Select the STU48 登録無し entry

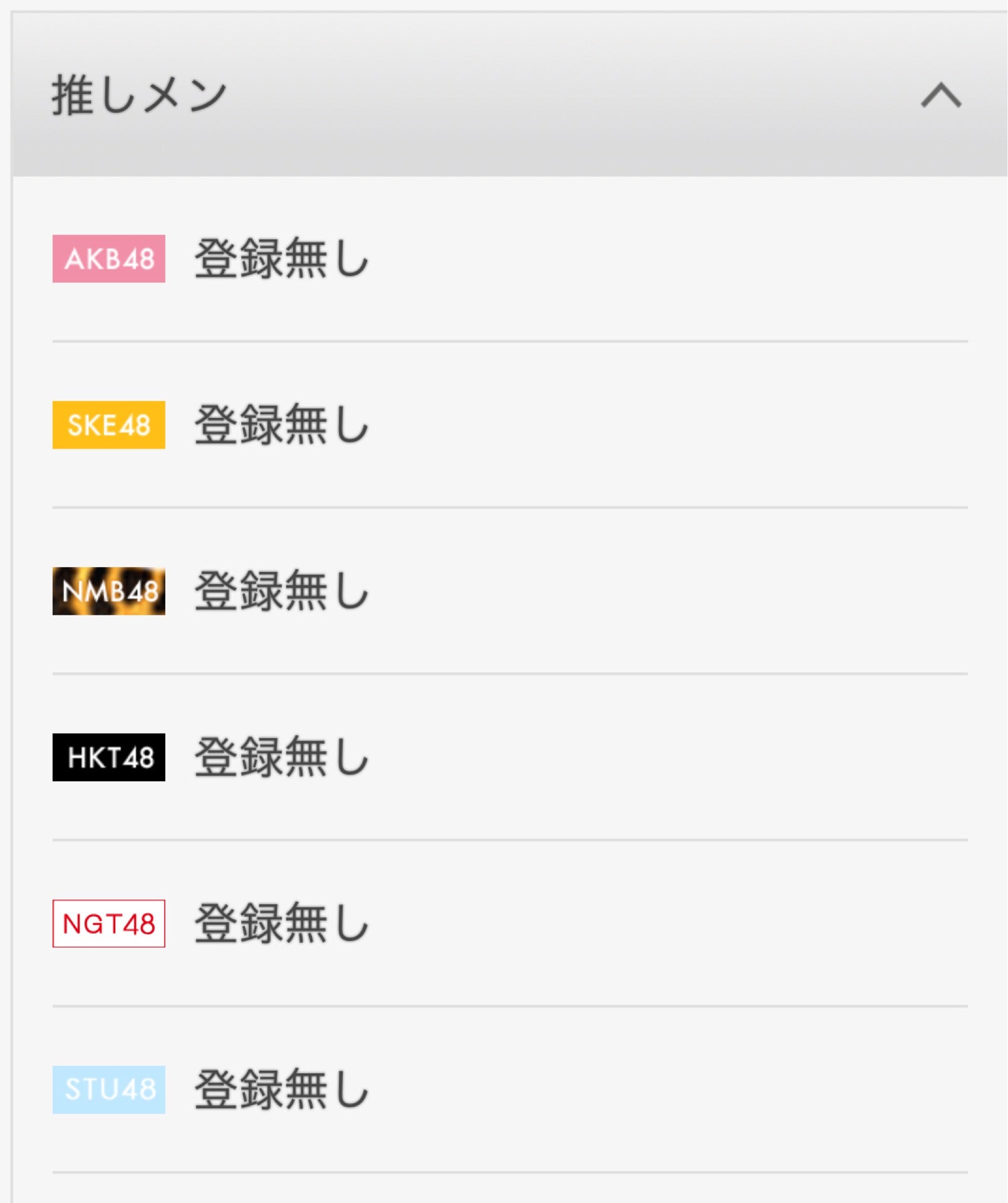coord(282,1090)
